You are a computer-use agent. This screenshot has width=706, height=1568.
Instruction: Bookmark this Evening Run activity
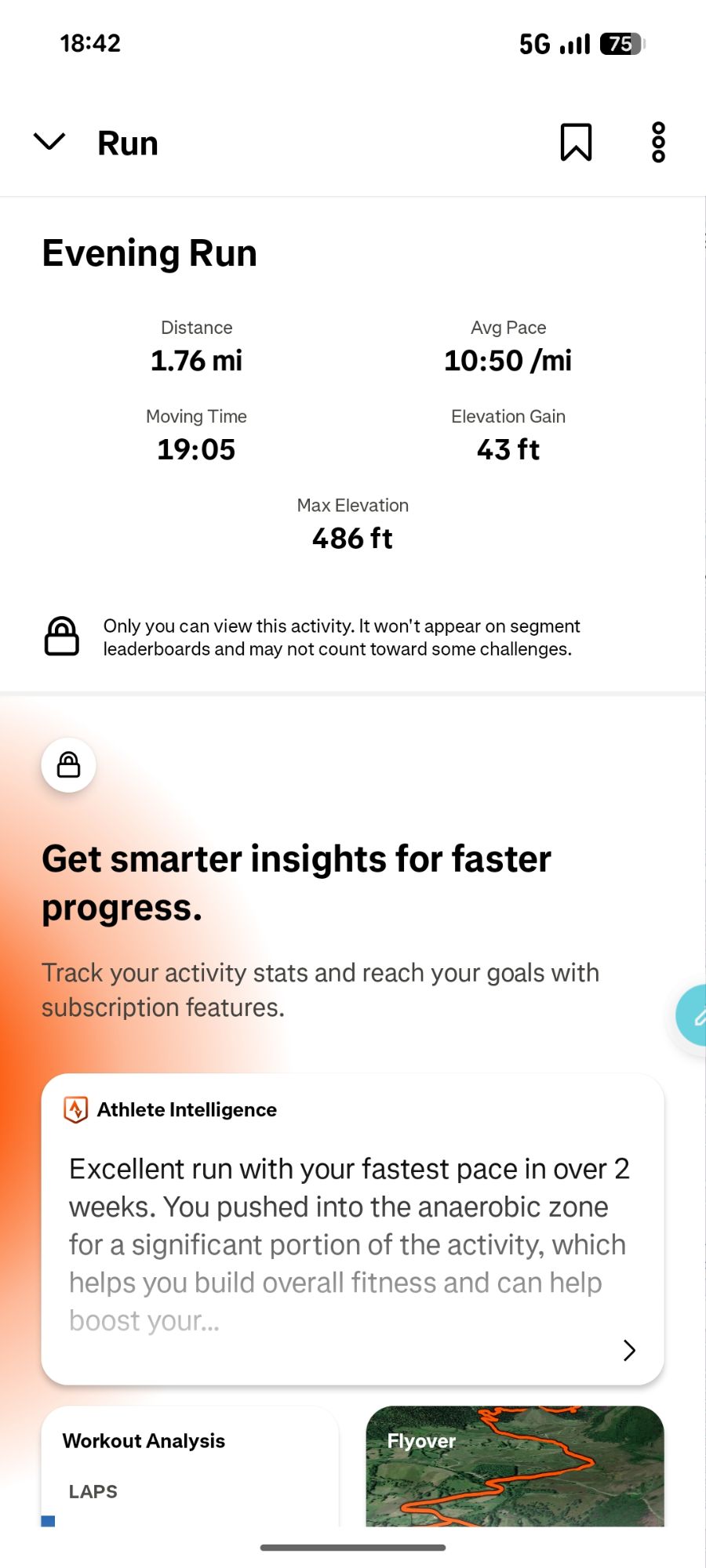pyautogui.click(x=576, y=142)
